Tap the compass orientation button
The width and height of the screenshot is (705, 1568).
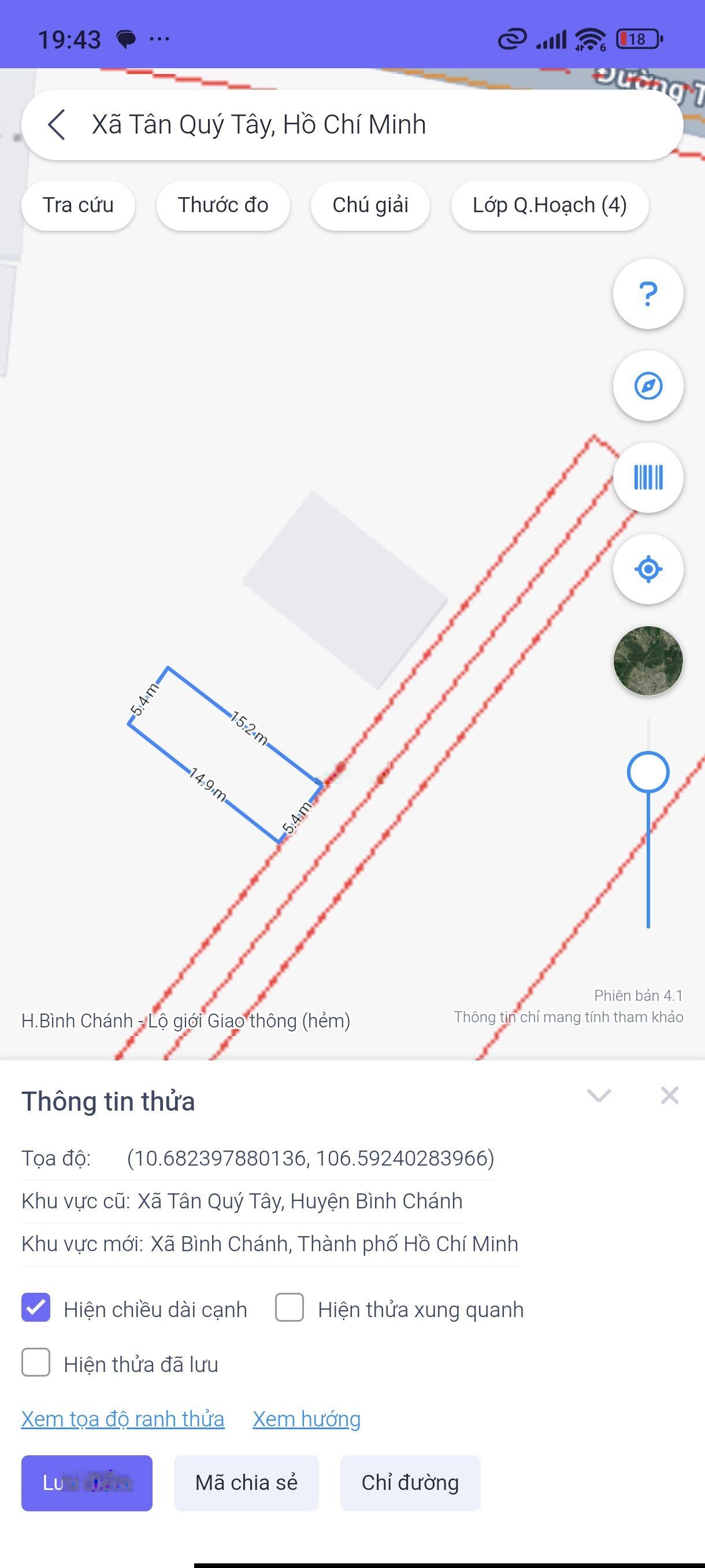tap(648, 386)
